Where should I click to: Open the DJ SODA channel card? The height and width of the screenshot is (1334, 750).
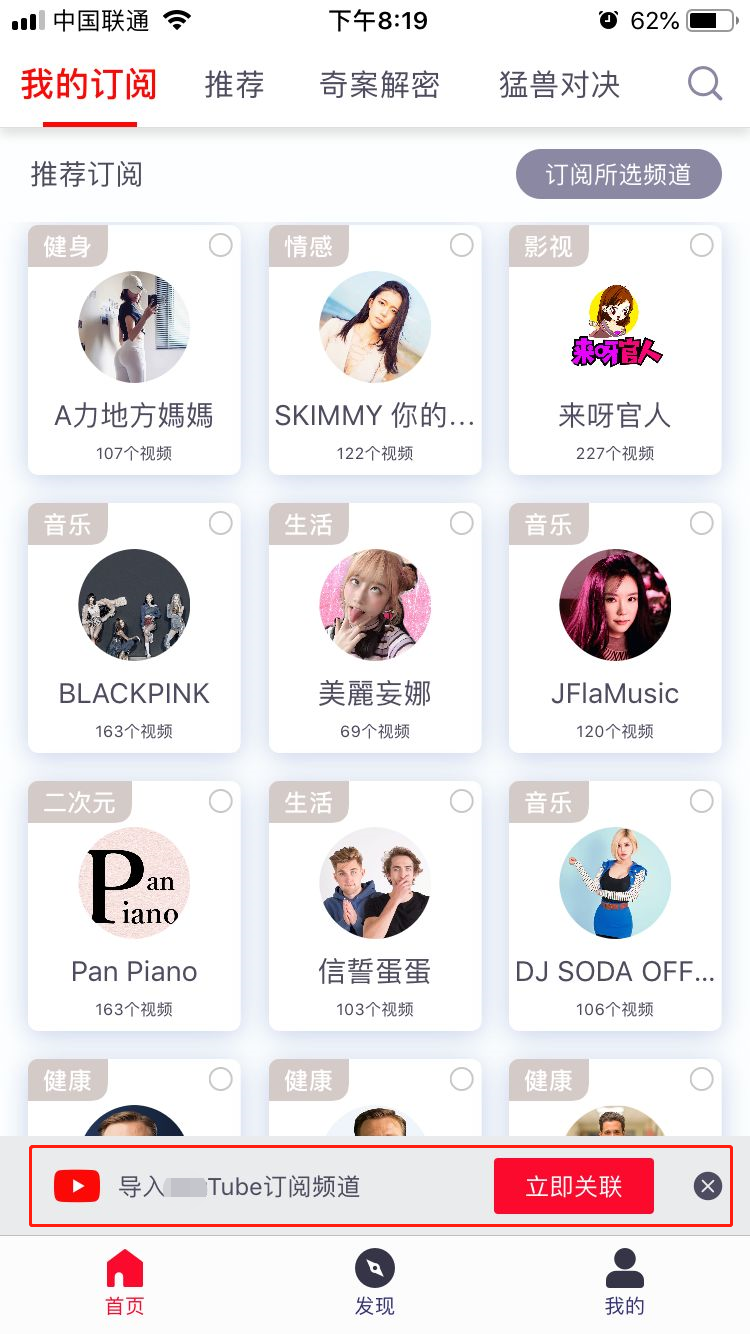tap(615, 906)
